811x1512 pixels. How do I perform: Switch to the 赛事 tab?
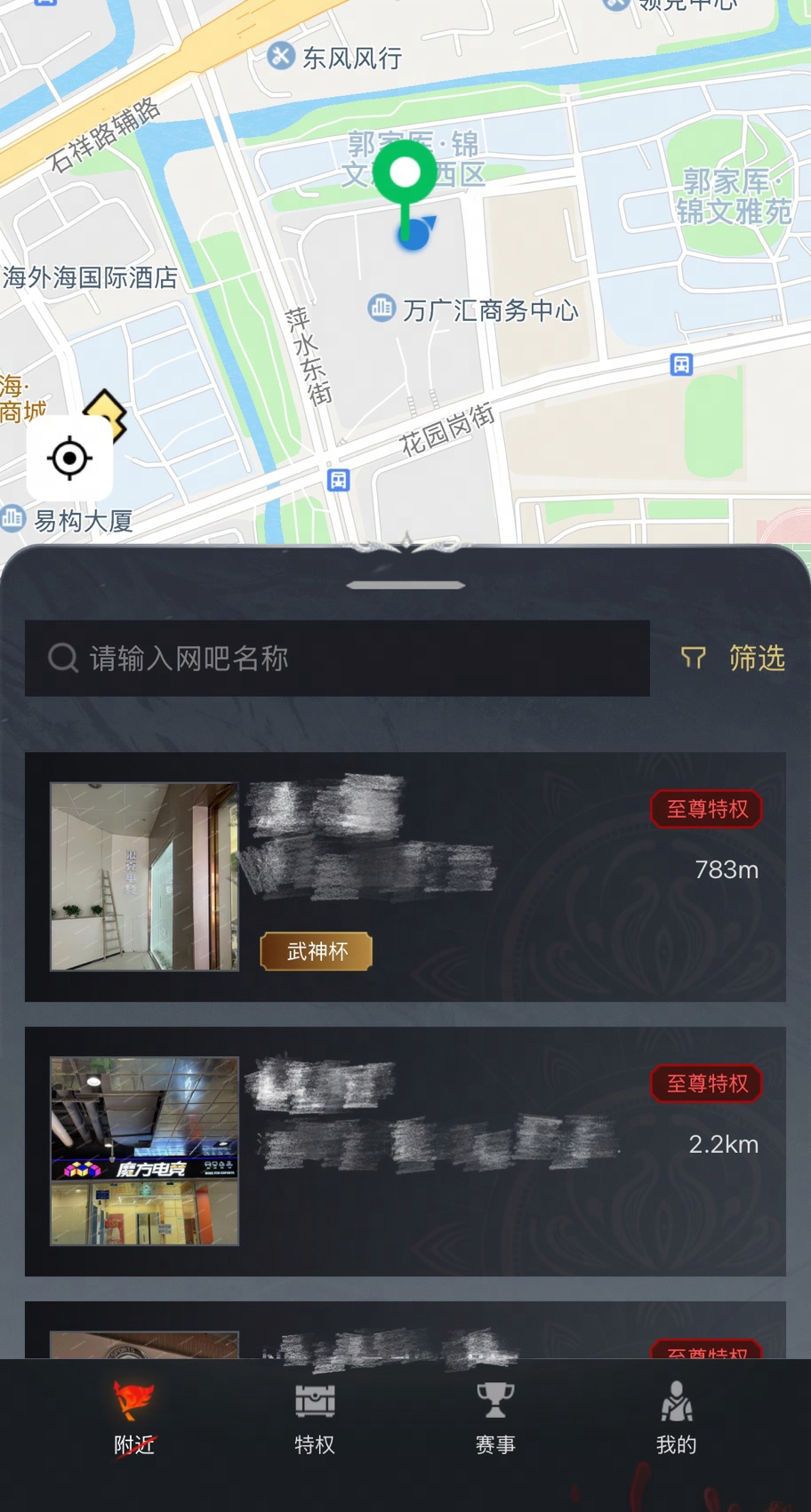495,1418
